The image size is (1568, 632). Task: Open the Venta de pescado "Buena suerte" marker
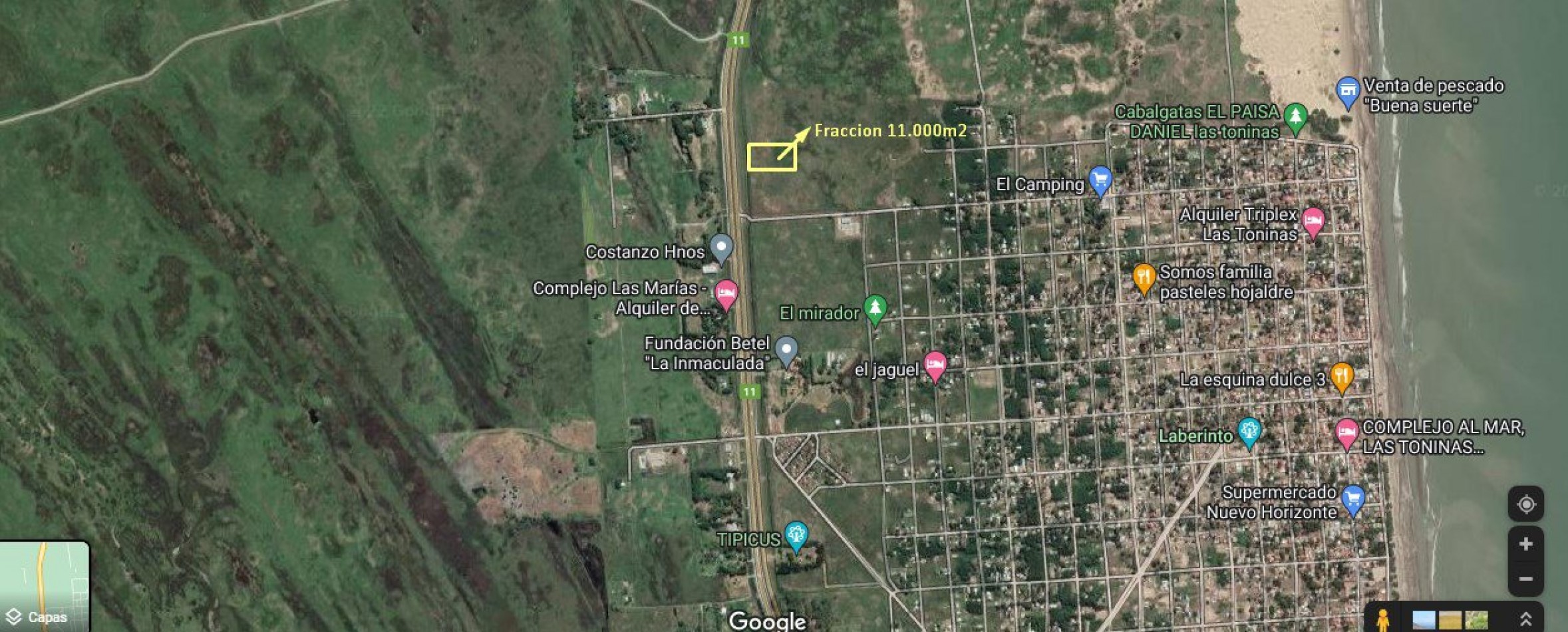[x=1348, y=91]
